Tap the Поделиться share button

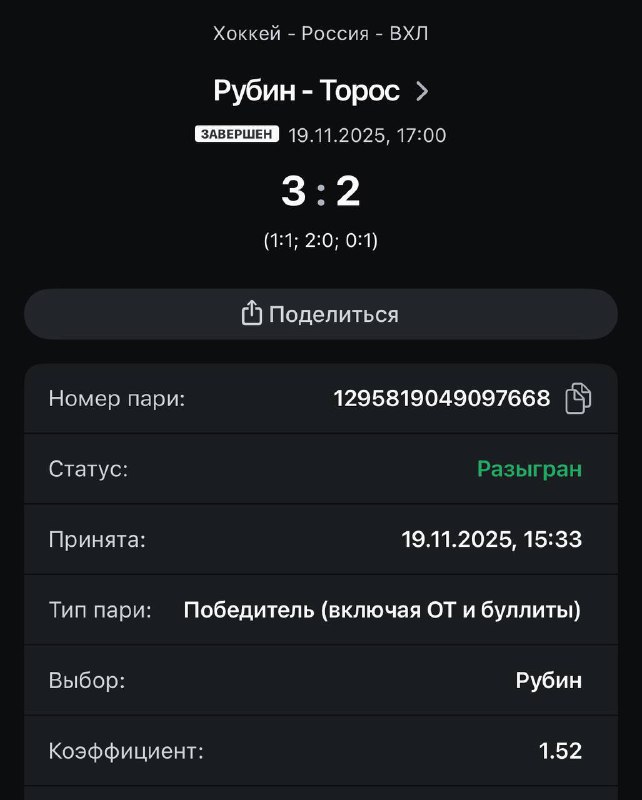point(321,314)
